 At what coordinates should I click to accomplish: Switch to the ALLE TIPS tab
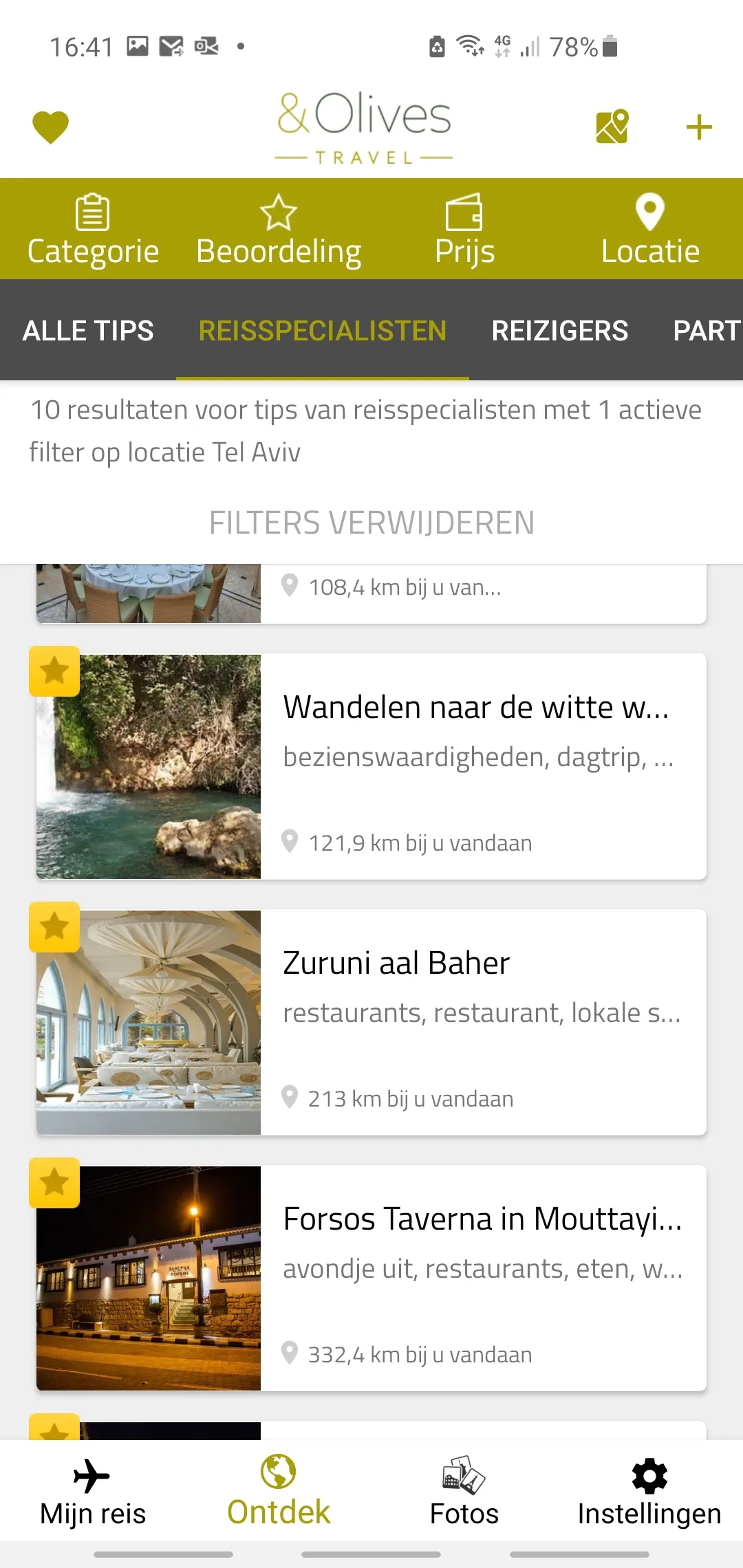pos(87,331)
